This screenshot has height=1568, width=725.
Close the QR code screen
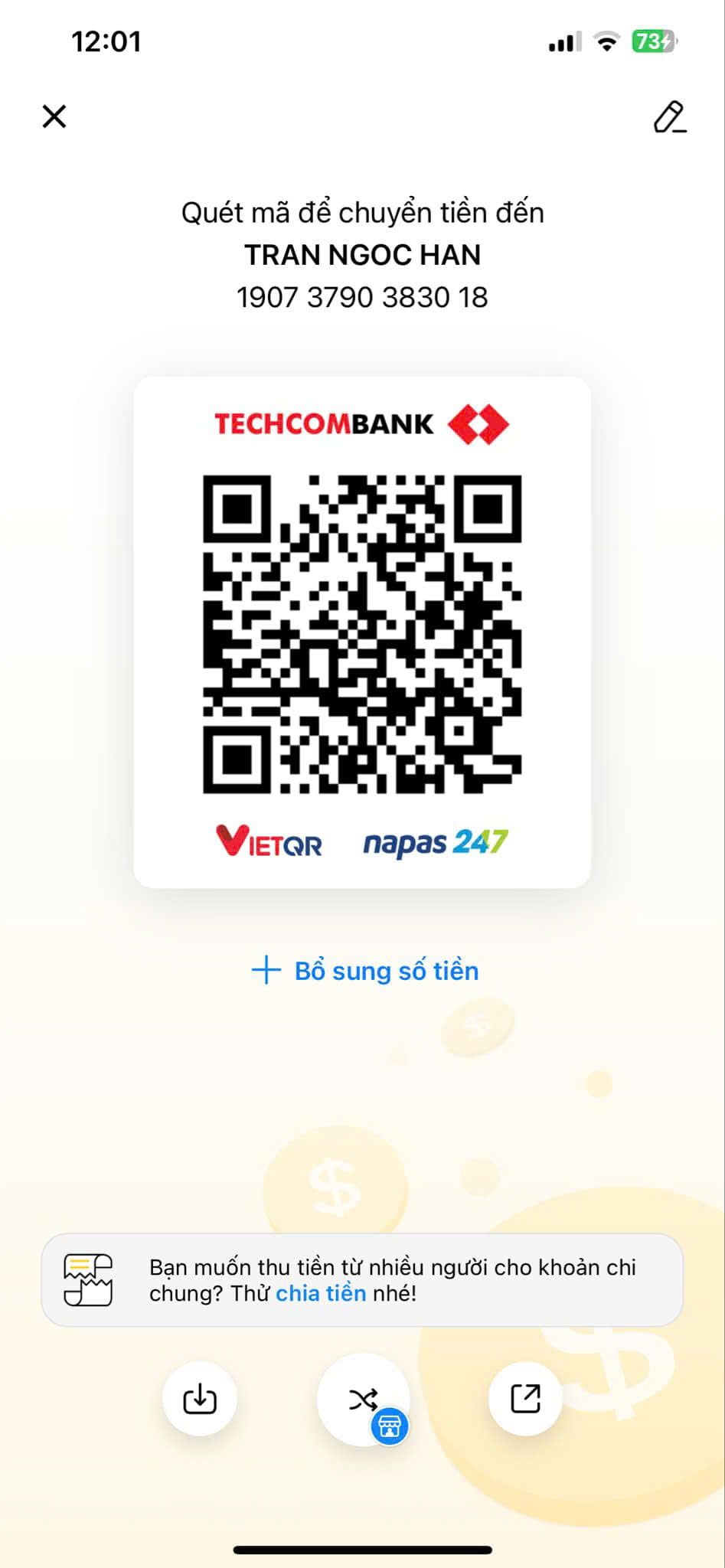point(54,116)
